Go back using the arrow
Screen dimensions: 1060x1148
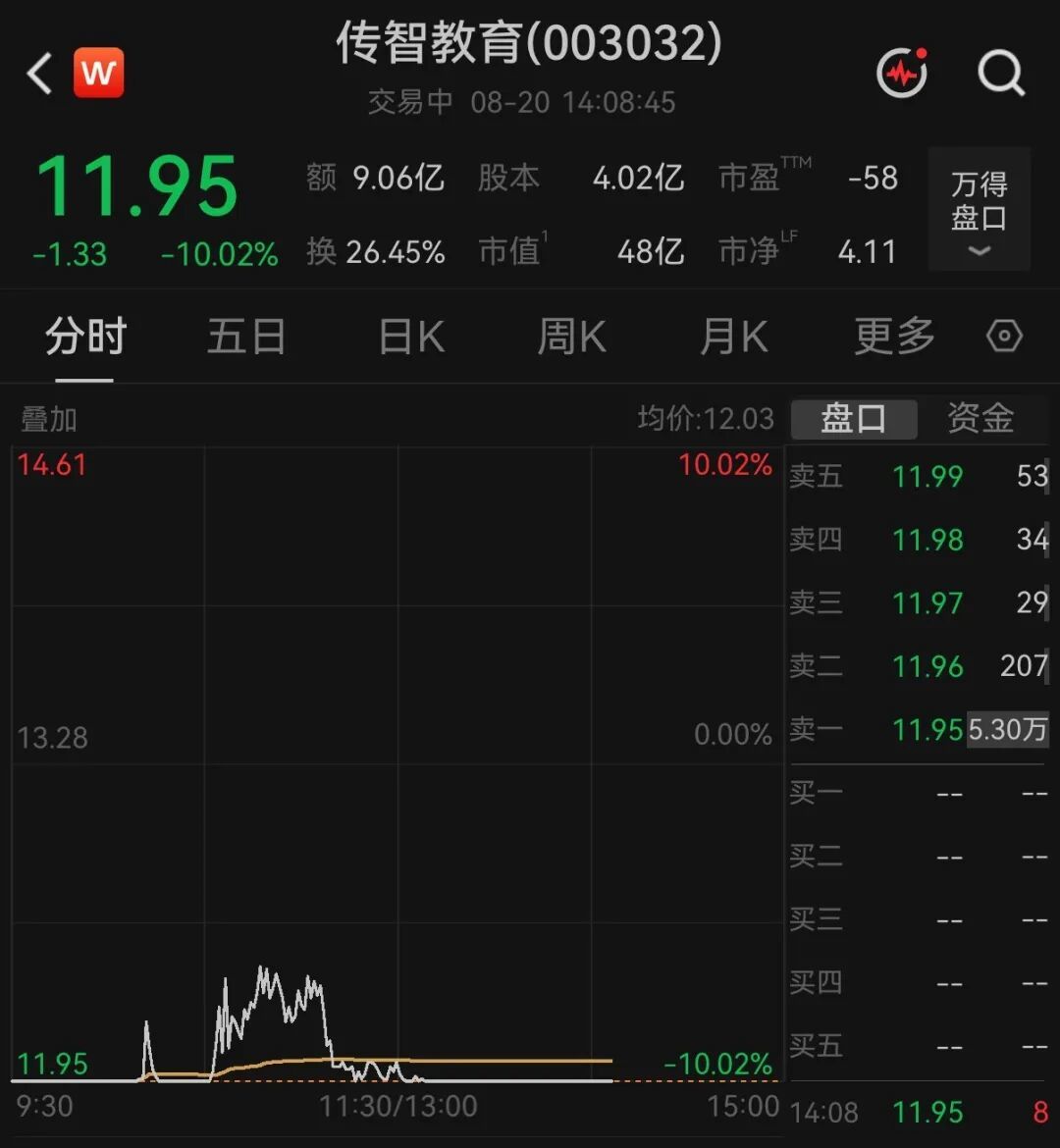39,74
